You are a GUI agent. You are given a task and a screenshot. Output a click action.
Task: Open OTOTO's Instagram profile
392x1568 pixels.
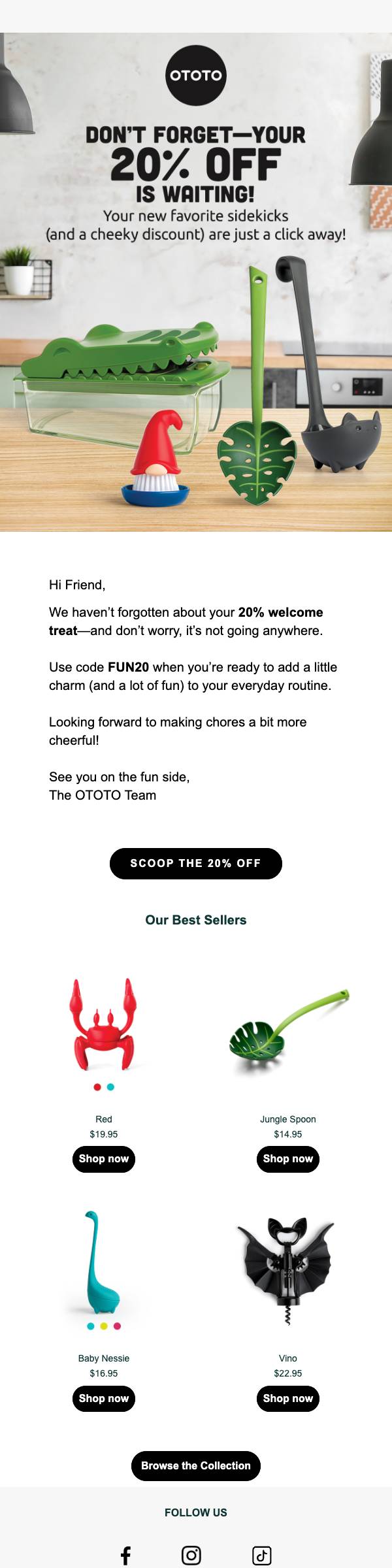tap(191, 1555)
